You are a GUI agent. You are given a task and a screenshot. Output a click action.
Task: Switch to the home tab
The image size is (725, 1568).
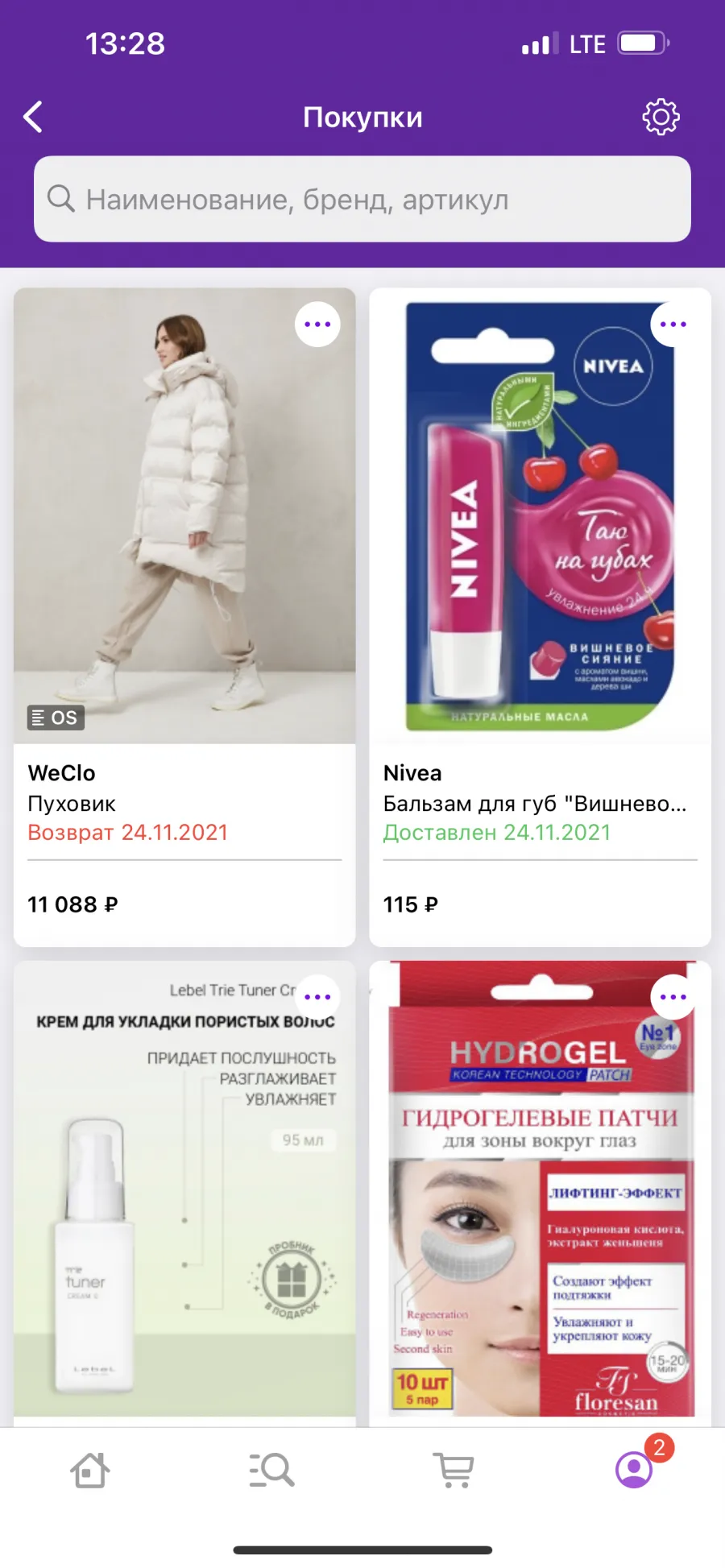[90, 1471]
